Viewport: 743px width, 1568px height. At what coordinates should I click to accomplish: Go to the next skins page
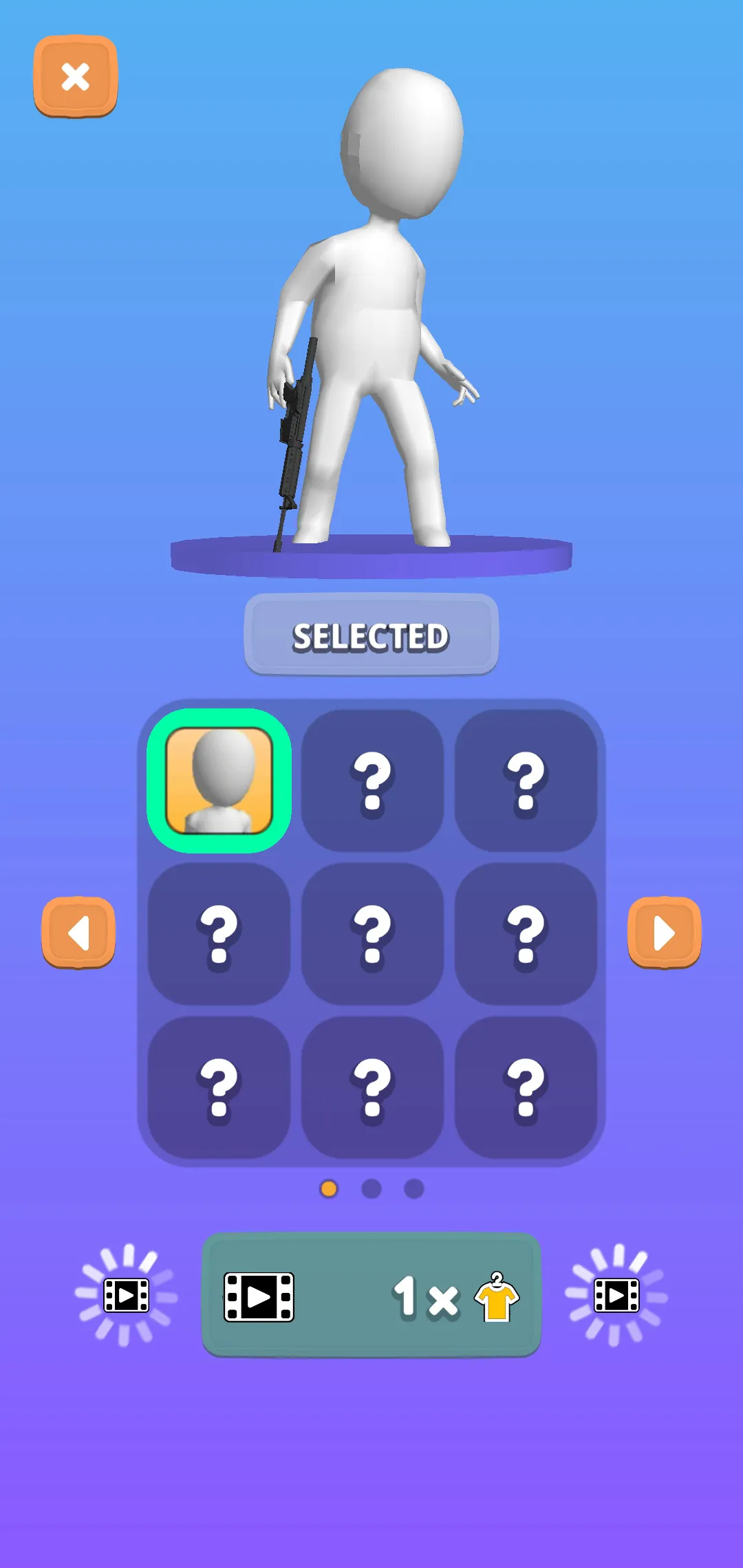click(664, 933)
